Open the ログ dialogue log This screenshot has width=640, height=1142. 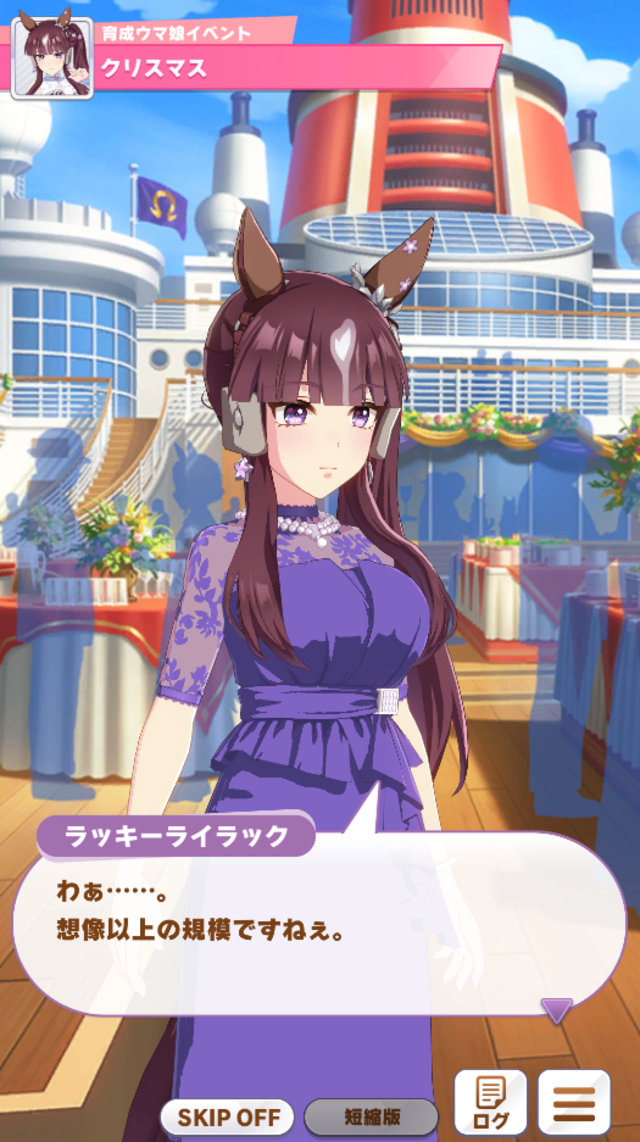[x=490, y=1102]
